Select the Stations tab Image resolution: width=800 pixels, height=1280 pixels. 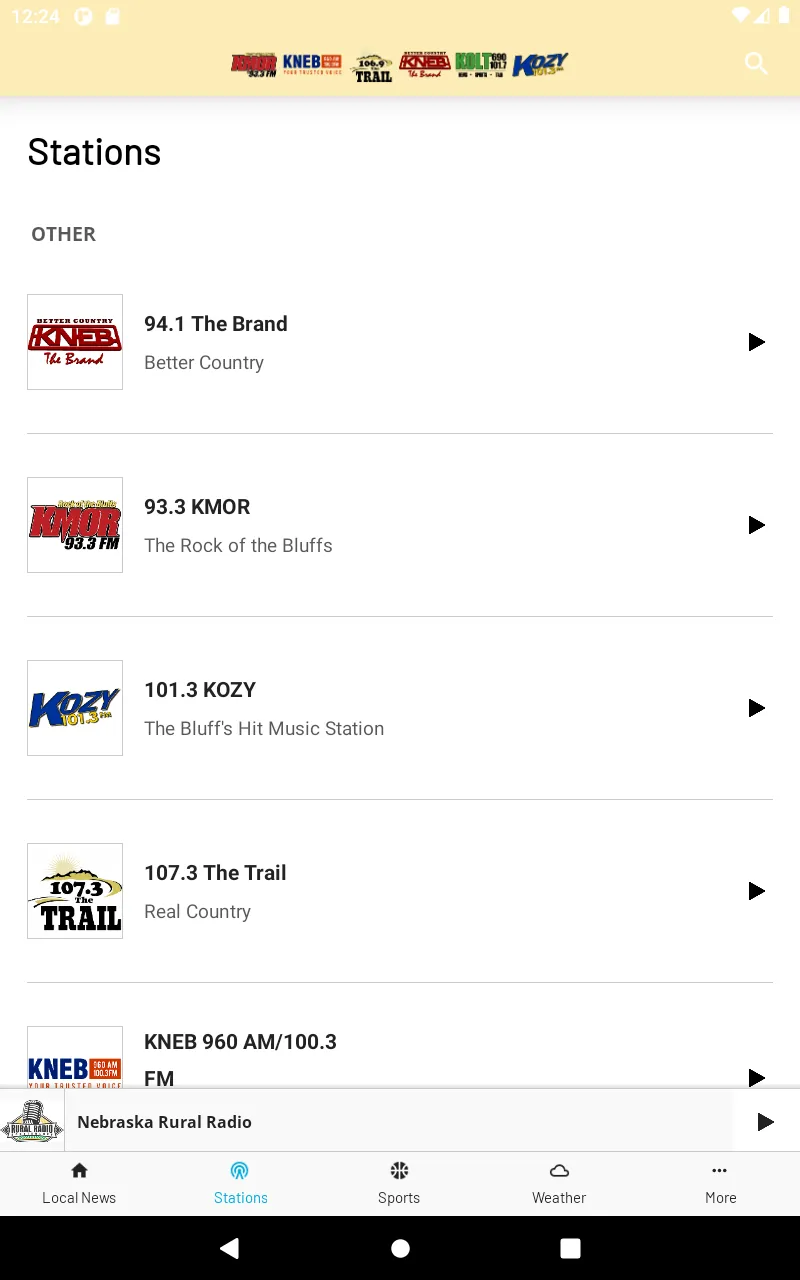coord(240,1184)
